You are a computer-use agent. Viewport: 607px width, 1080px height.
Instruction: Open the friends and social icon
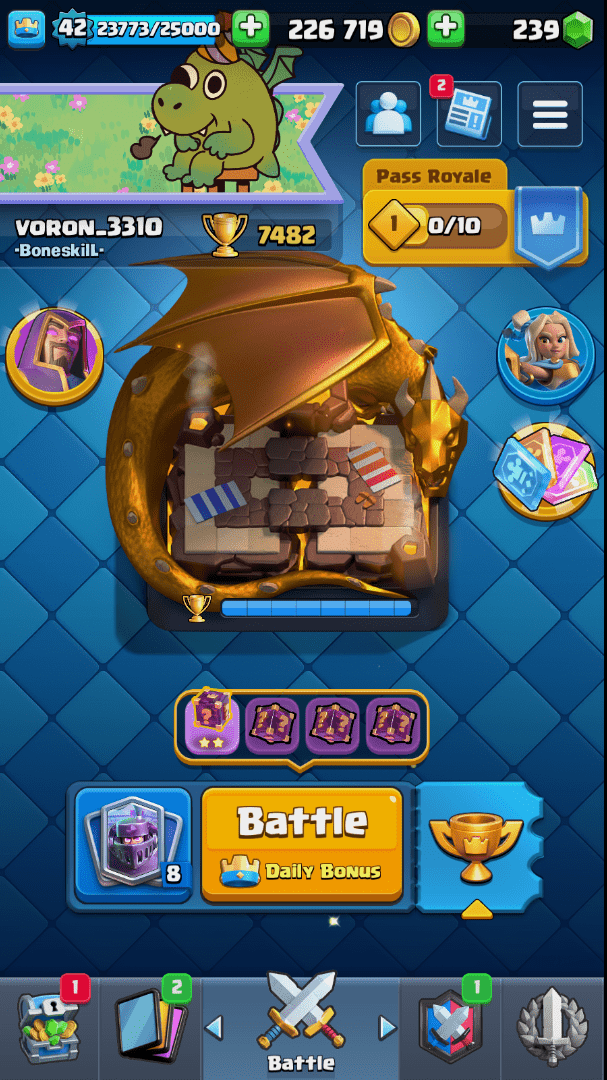point(388,113)
